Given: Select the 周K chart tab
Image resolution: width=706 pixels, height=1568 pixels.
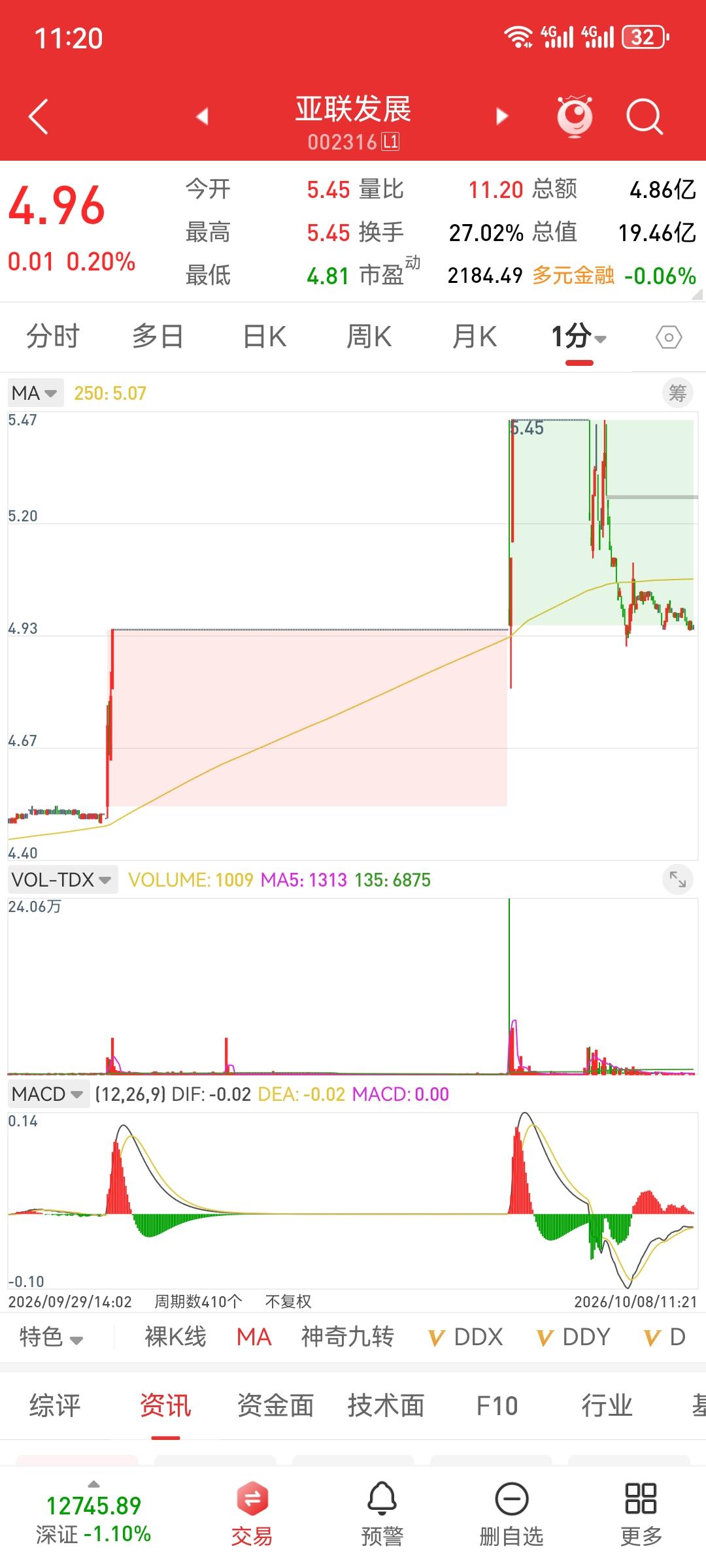Looking at the screenshot, I should (369, 336).
